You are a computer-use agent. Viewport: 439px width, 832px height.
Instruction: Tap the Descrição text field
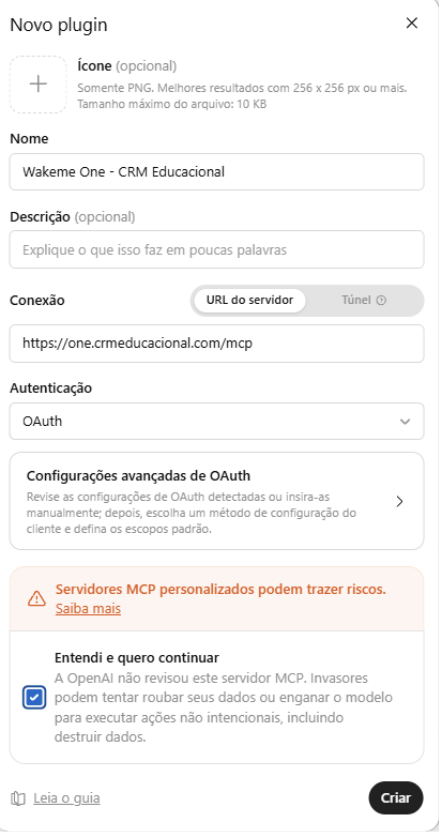217,249
